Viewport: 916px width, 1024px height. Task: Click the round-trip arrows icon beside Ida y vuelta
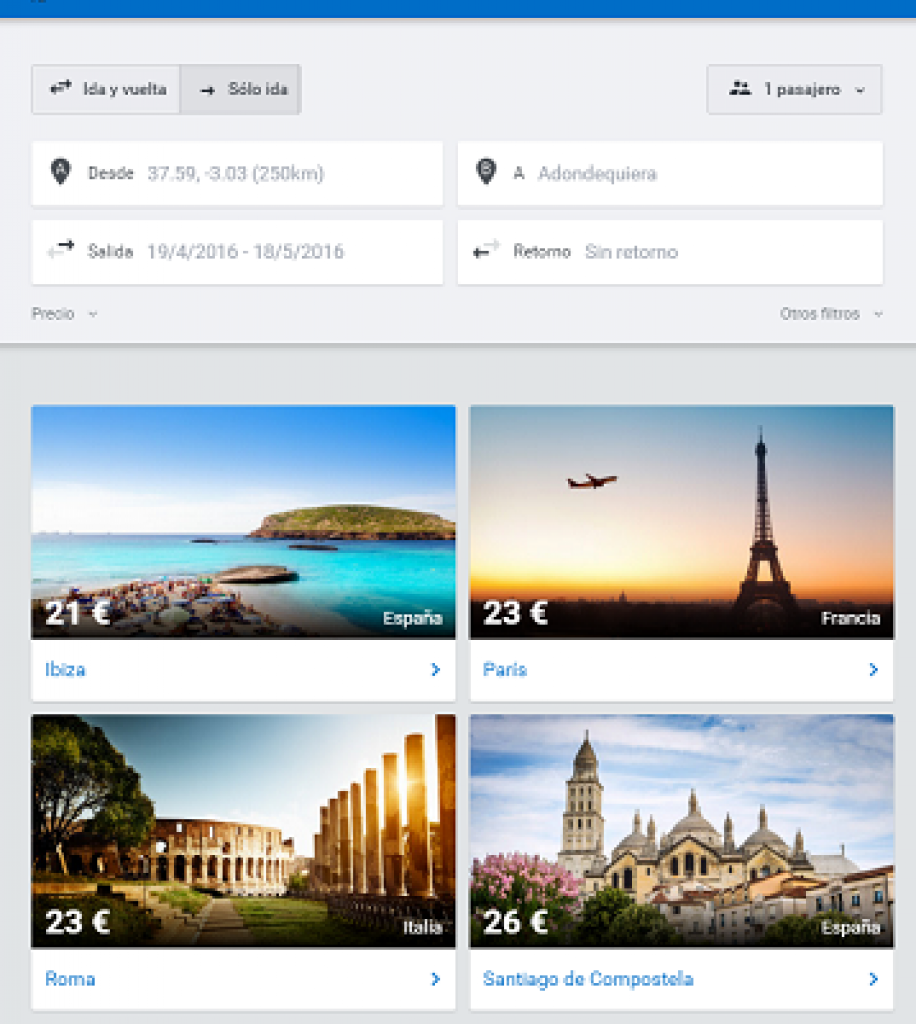tap(62, 89)
